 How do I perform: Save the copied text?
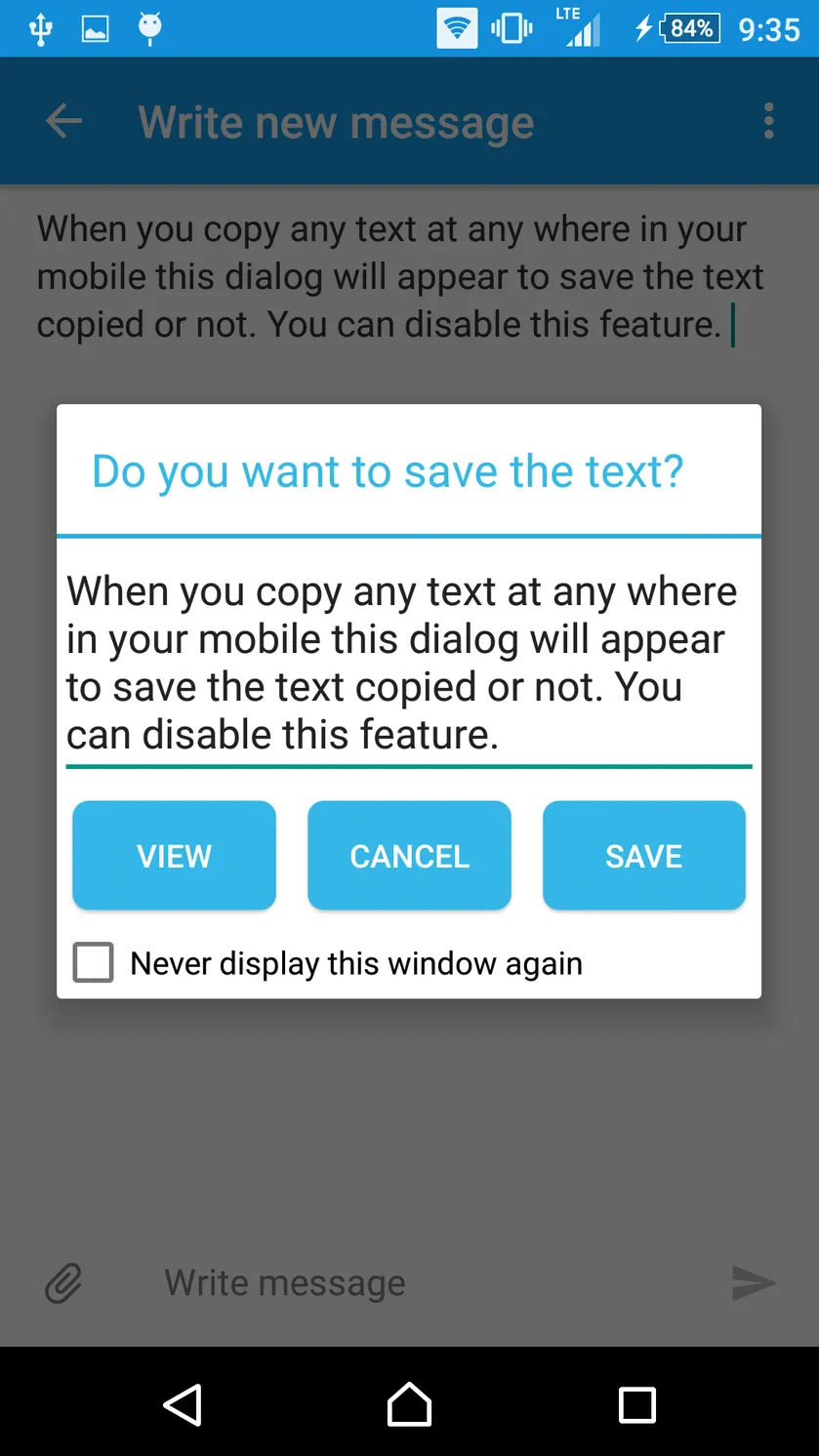(x=644, y=856)
